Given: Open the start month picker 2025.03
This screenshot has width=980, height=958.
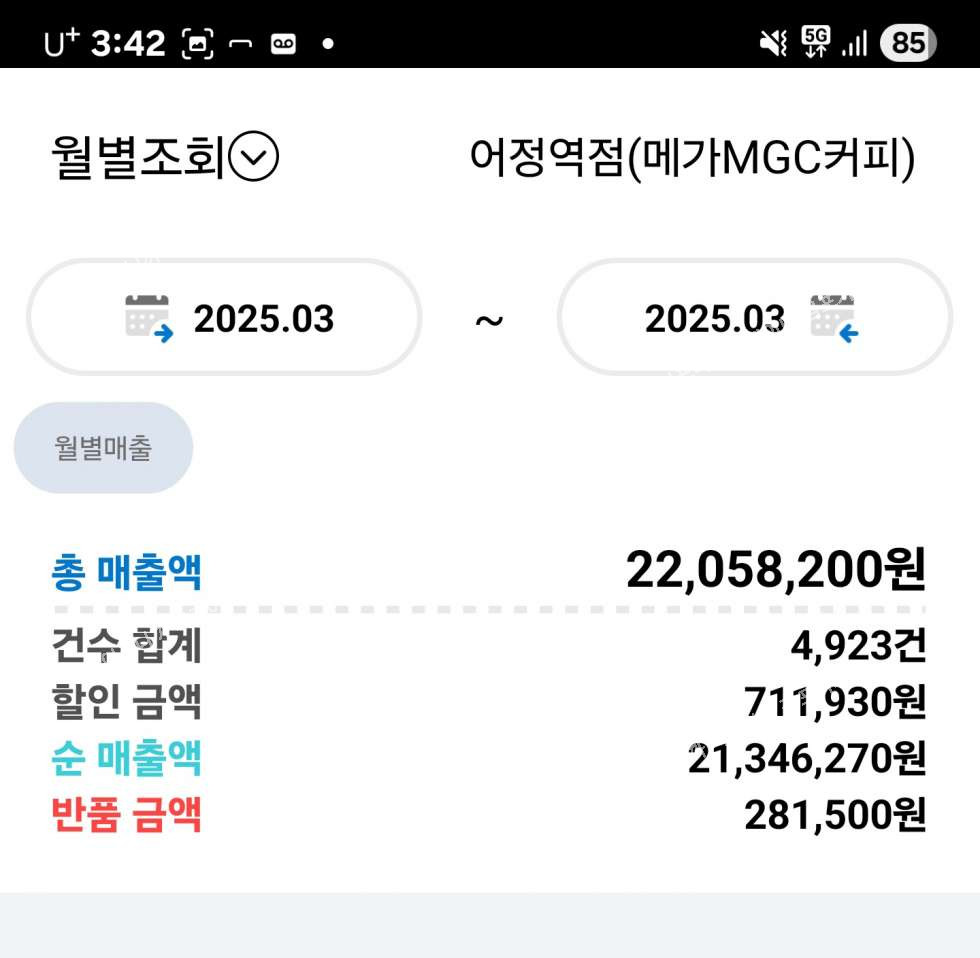Looking at the screenshot, I should (225, 318).
